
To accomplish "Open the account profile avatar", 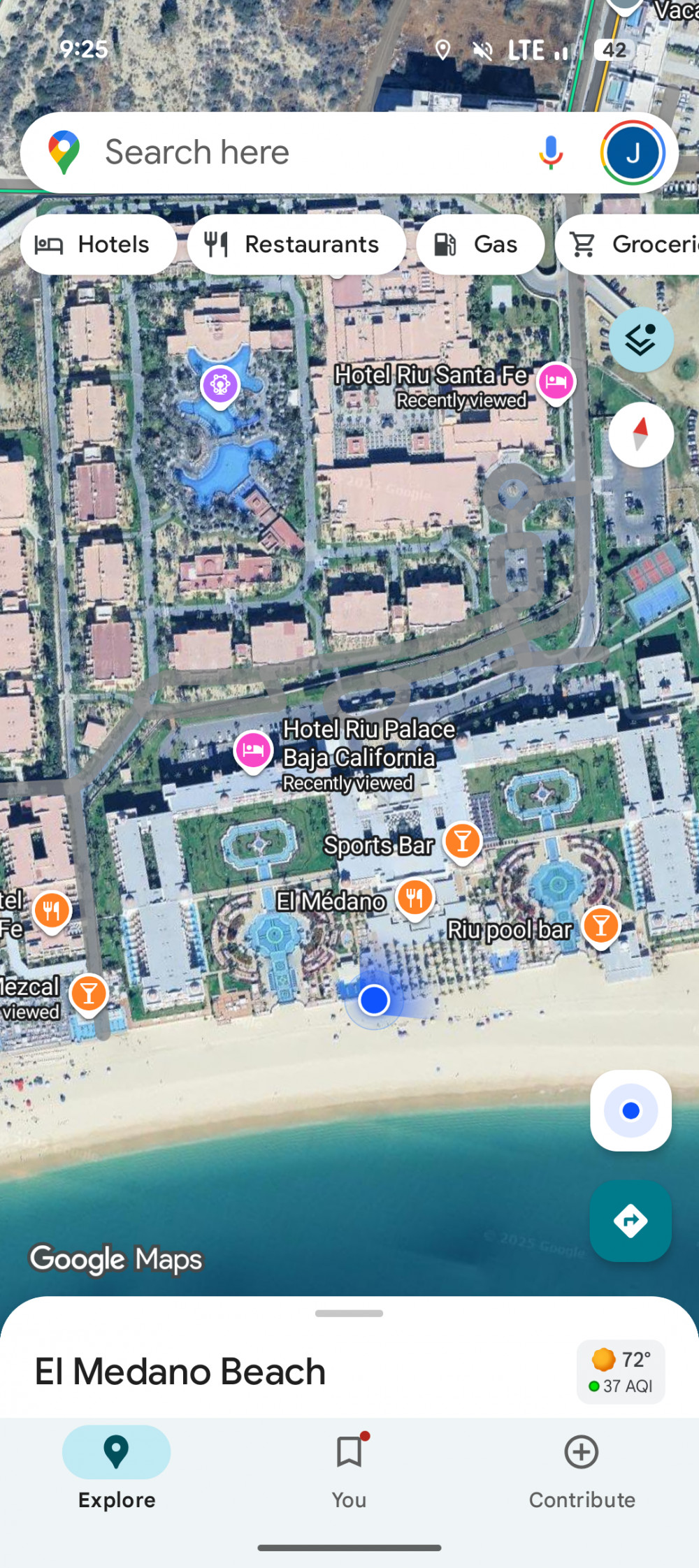I will pyautogui.click(x=633, y=152).
